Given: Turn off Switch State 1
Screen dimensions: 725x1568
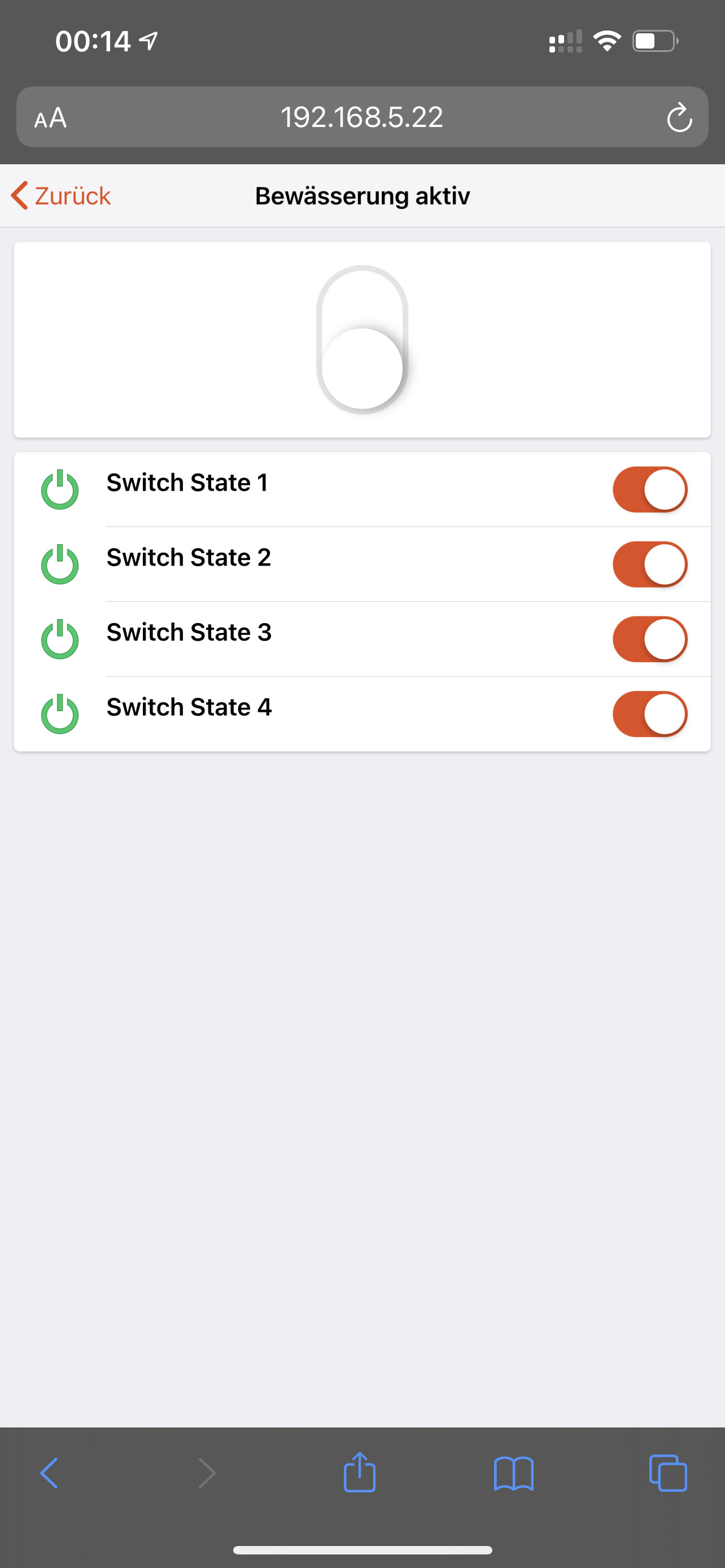Looking at the screenshot, I should pos(649,489).
